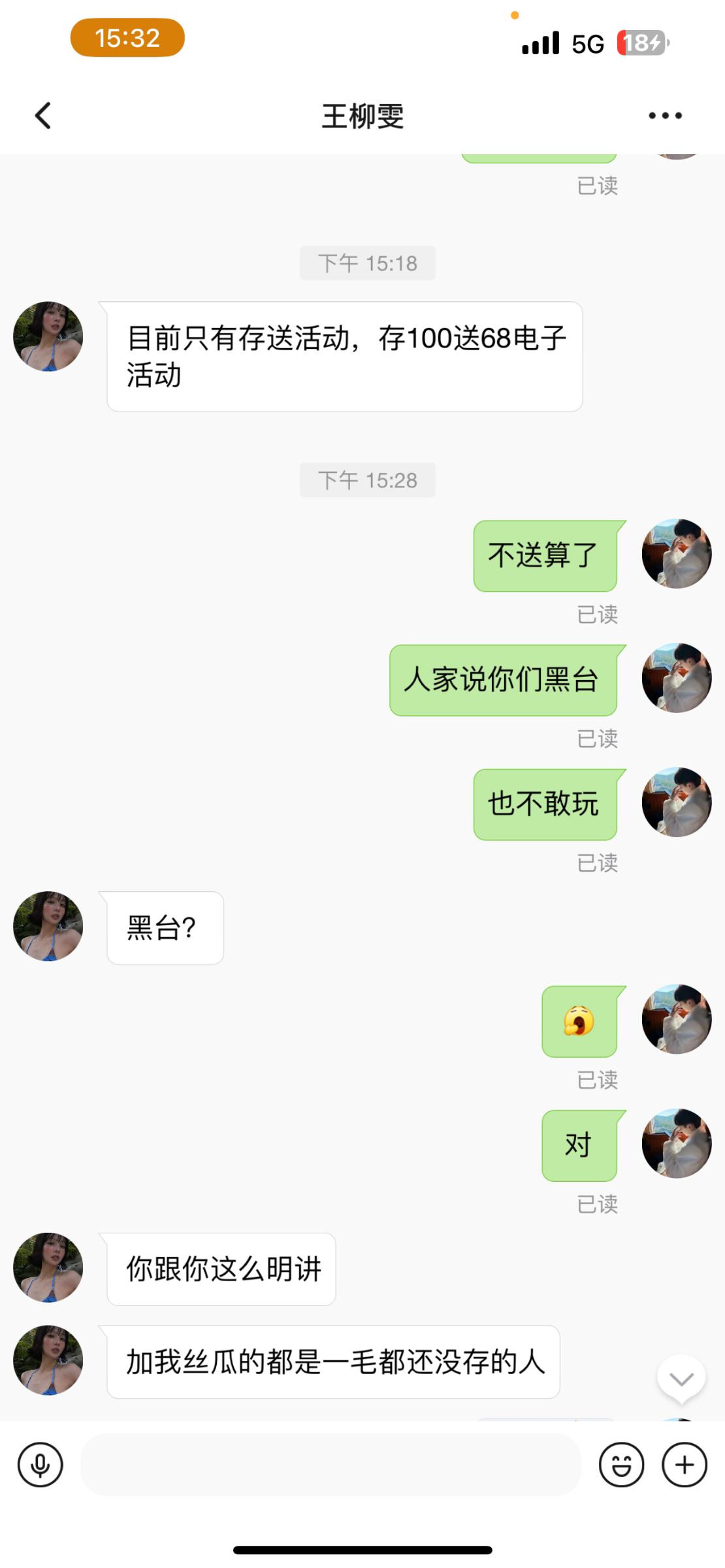Focus the message text input field

[x=330, y=1465]
